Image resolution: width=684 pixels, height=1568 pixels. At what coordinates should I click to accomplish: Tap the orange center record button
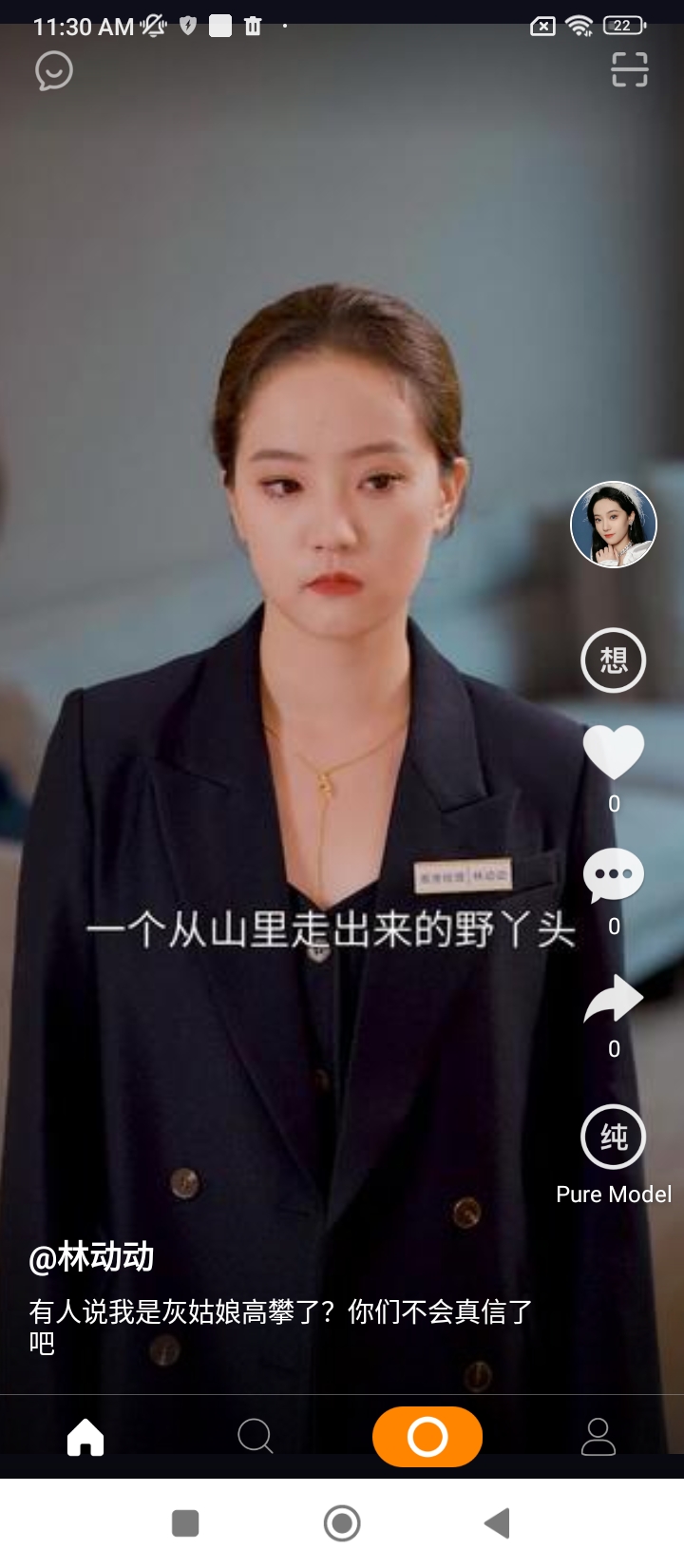[427, 1437]
